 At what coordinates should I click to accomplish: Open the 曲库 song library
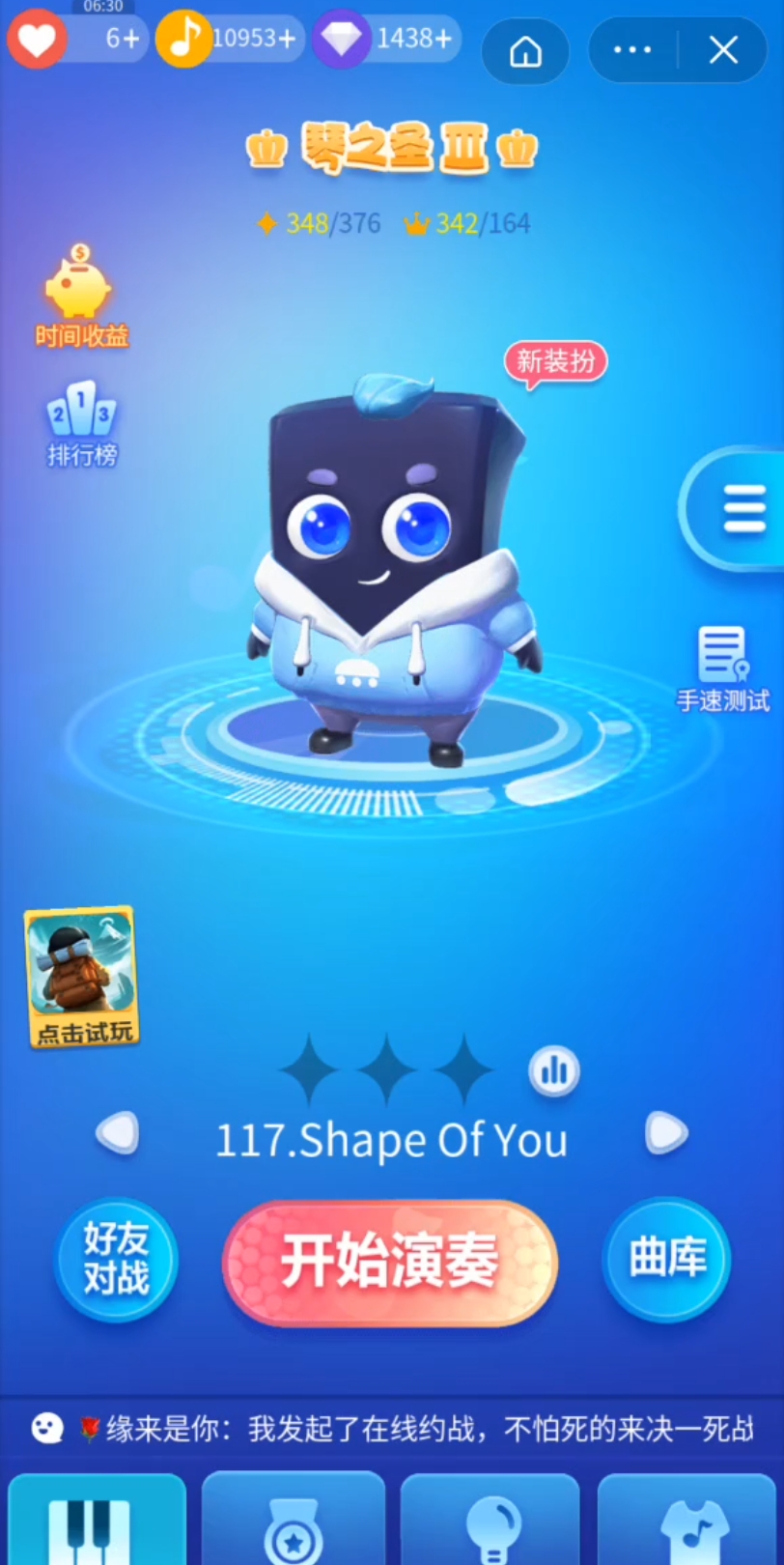(667, 1258)
